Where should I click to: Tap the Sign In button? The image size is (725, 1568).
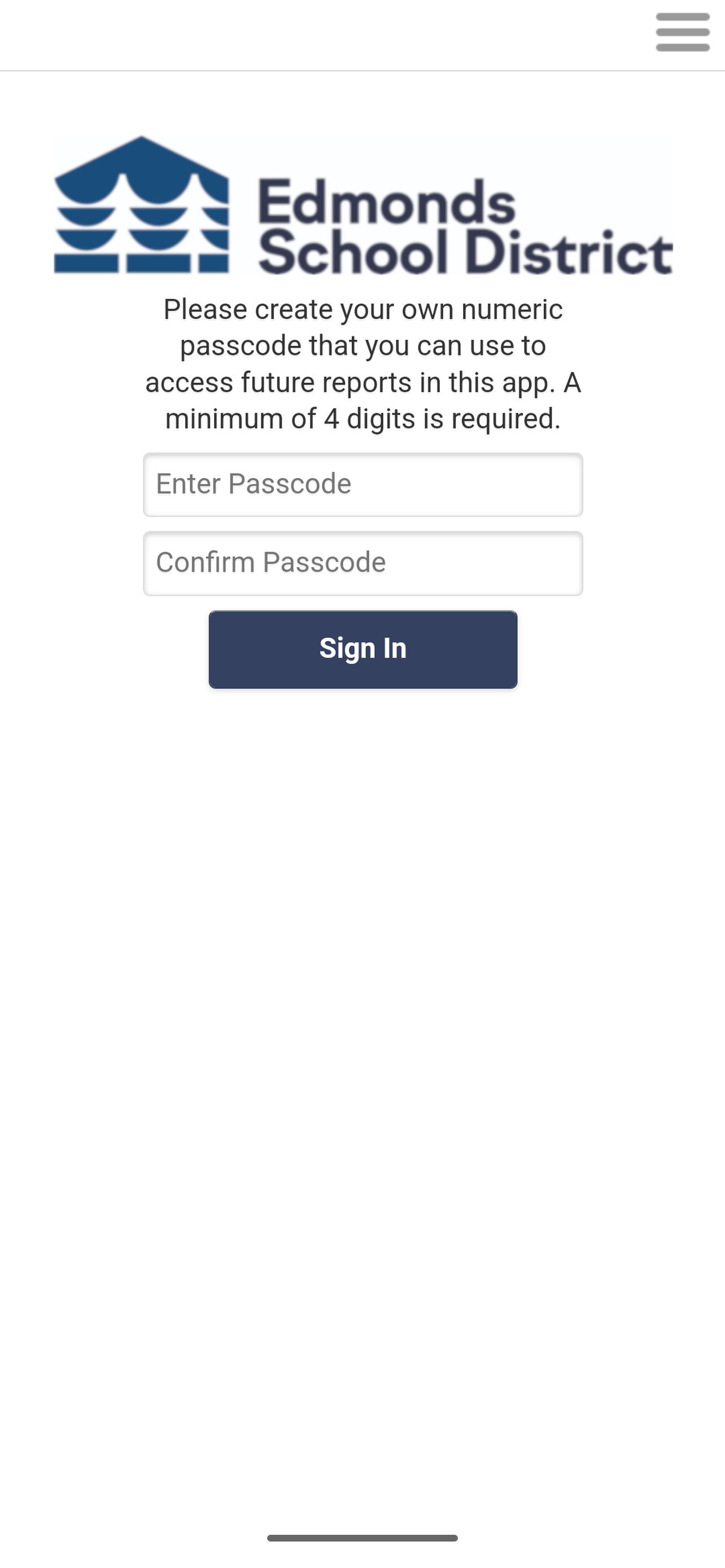click(x=363, y=649)
